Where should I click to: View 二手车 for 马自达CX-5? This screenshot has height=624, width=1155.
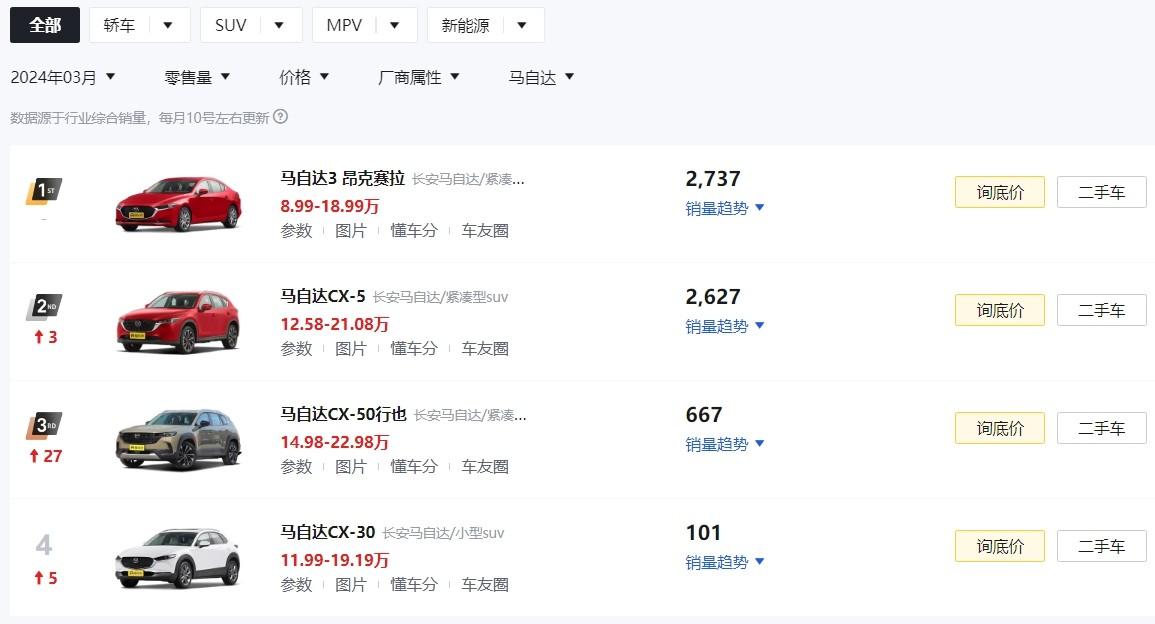(x=1101, y=311)
